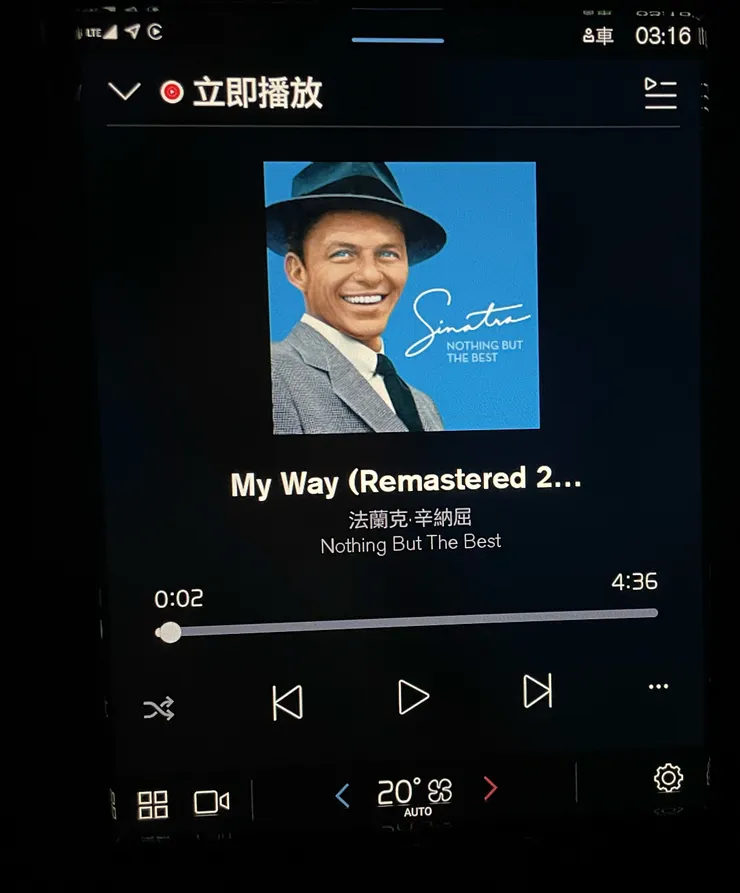Play the current track

coord(412,697)
